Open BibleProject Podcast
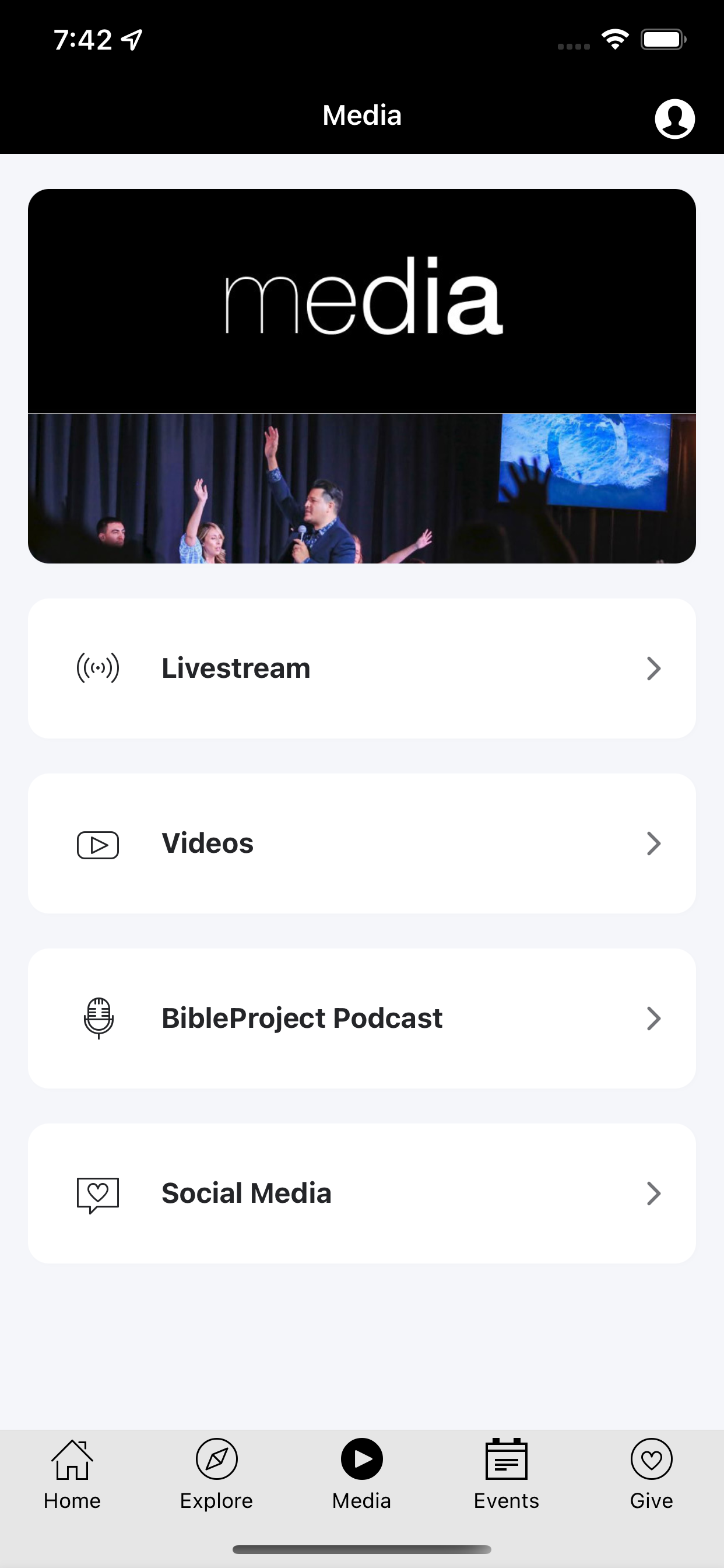This screenshot has width=724, height=1568. (x=362, y=1019)
